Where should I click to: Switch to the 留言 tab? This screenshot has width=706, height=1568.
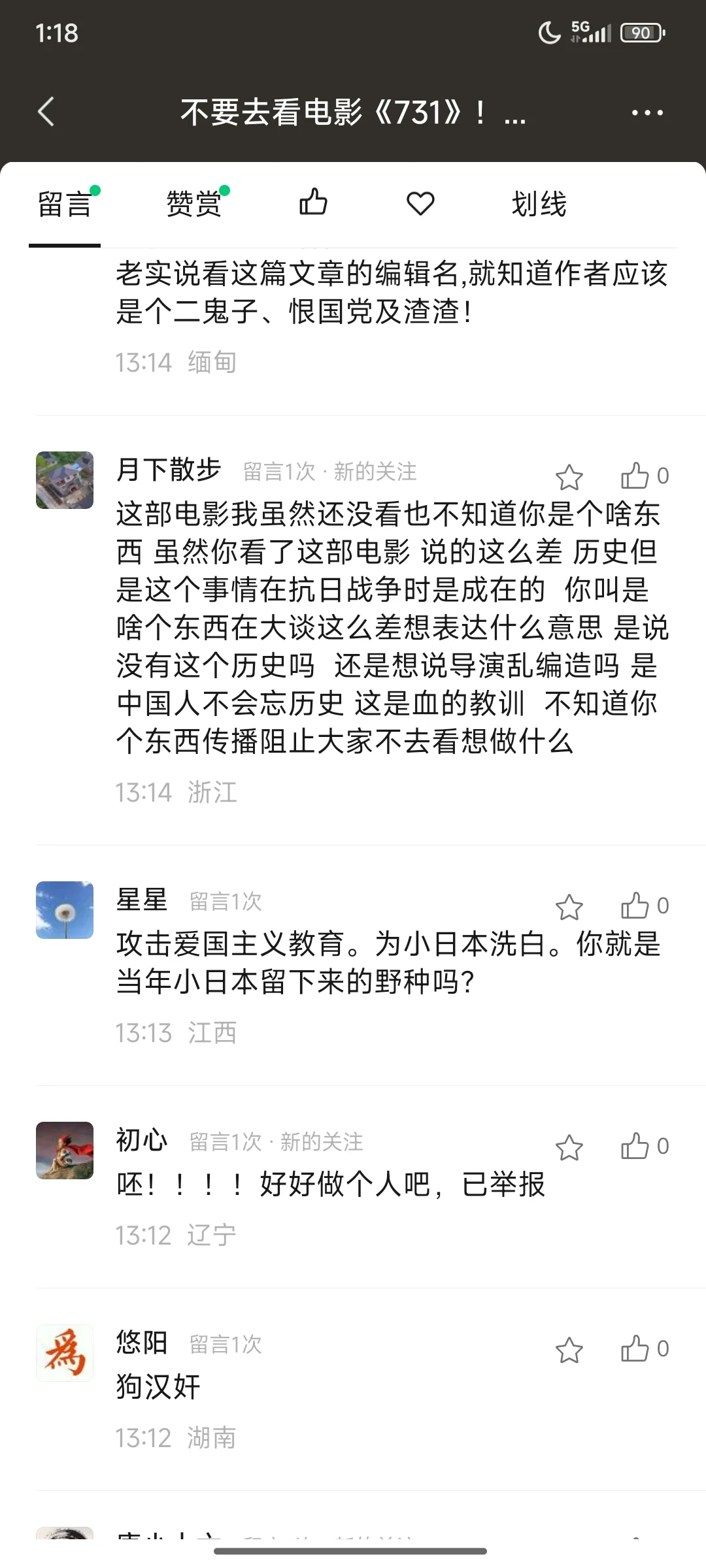tap(65, 204)
